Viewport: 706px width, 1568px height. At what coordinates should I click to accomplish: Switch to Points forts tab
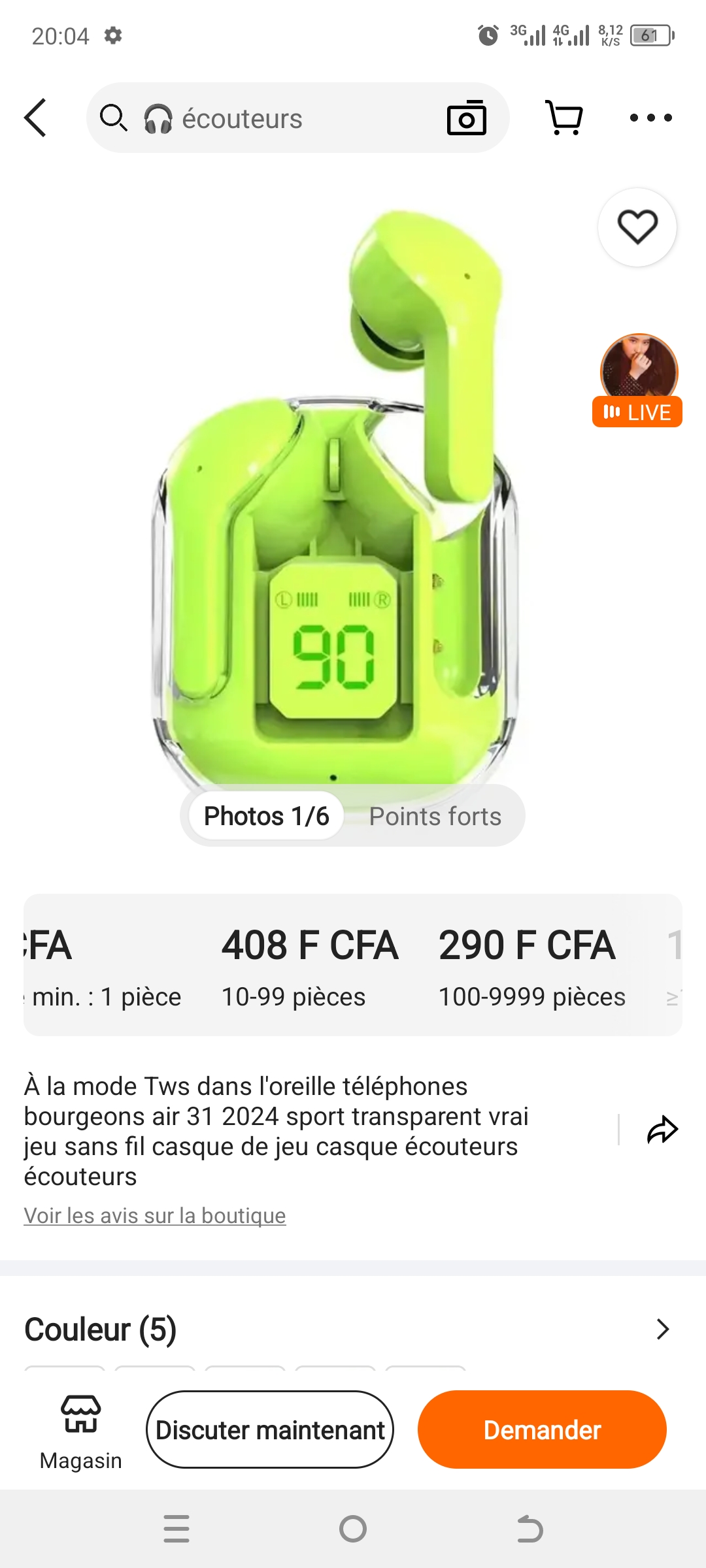coord(435,817)
